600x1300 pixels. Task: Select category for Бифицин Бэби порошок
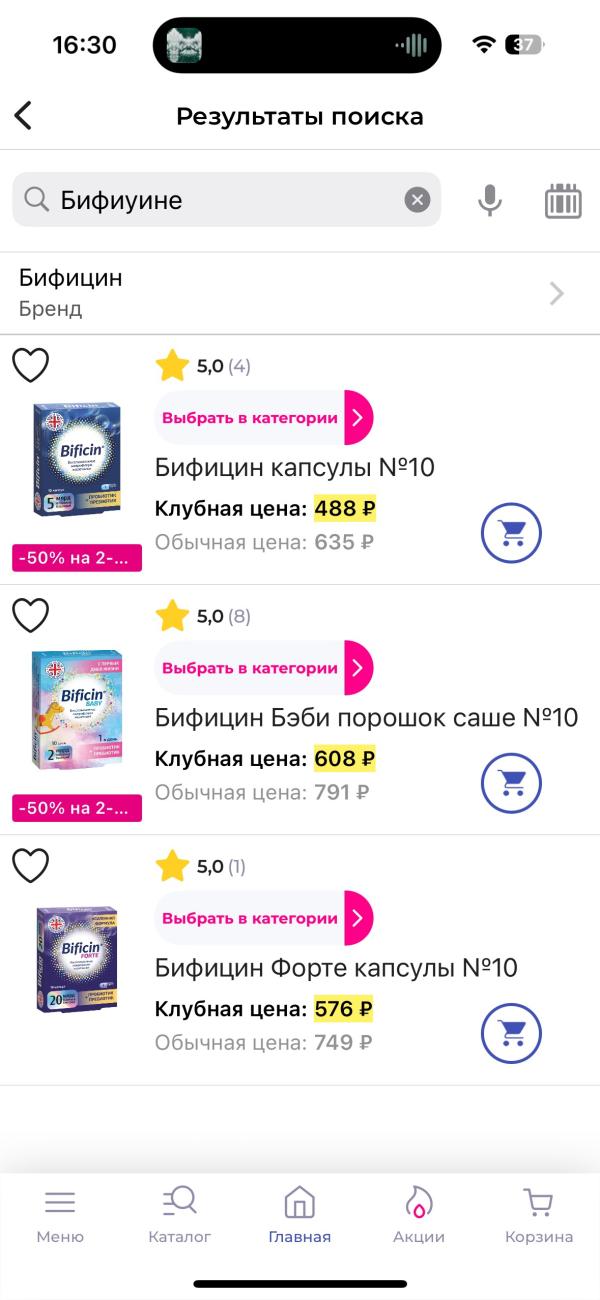click(264, 668)
